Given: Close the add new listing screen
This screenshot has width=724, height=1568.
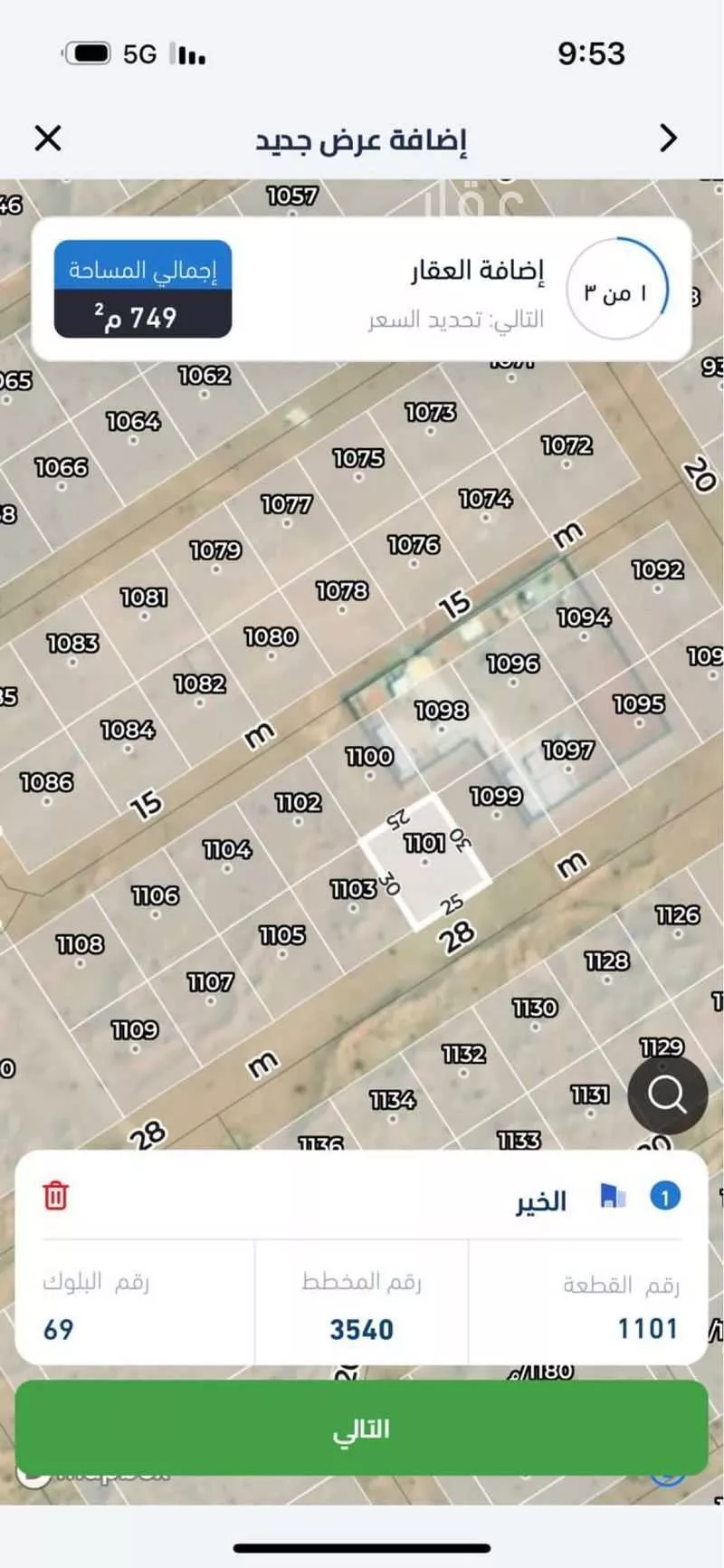Looking at the screenshot, I should point(48,139).
